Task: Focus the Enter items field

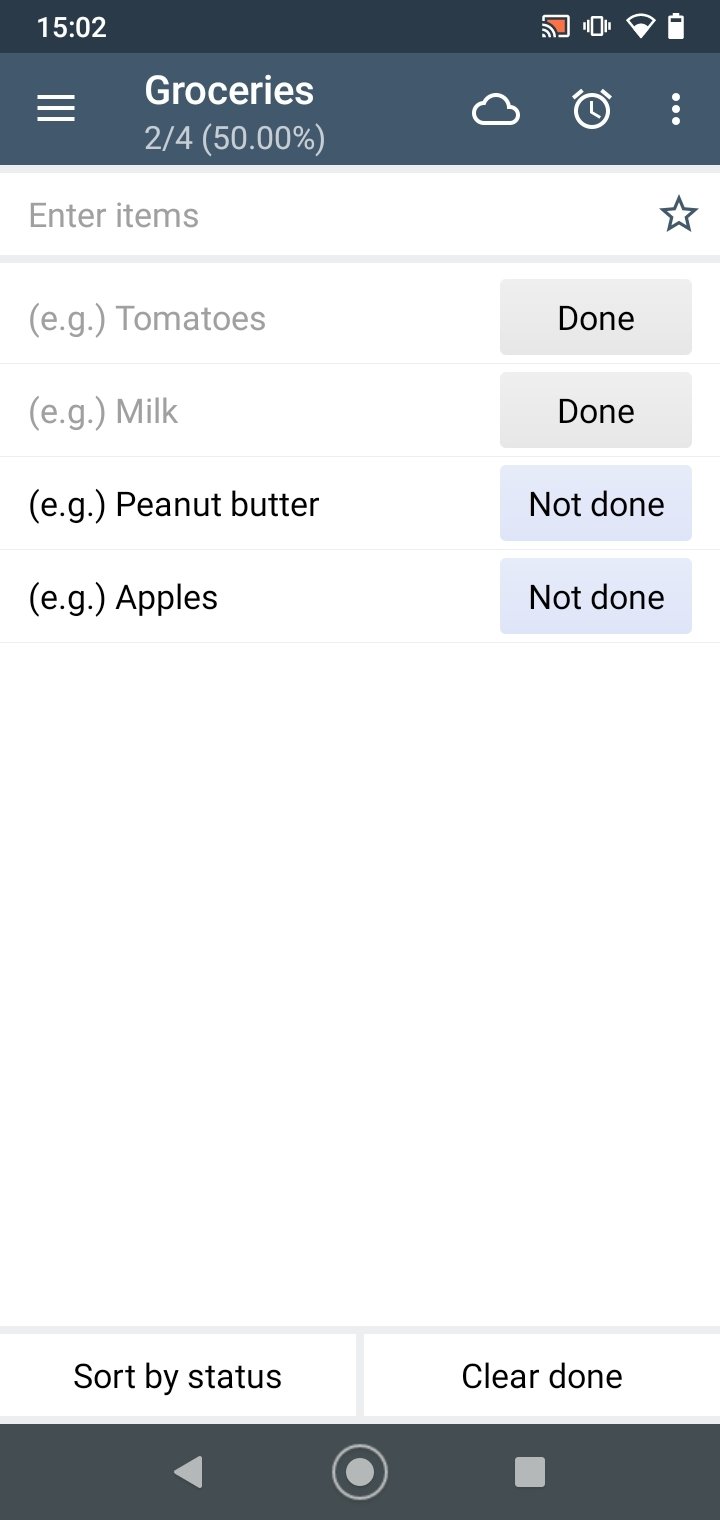Action: point(330,215)
